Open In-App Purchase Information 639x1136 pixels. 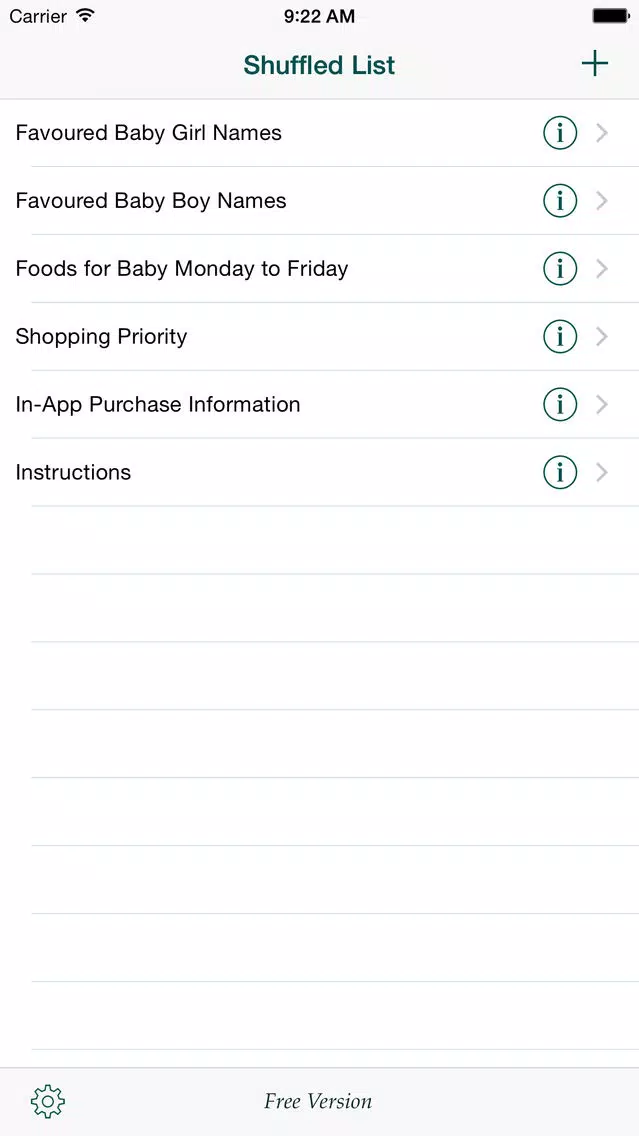tap(320, 404)
